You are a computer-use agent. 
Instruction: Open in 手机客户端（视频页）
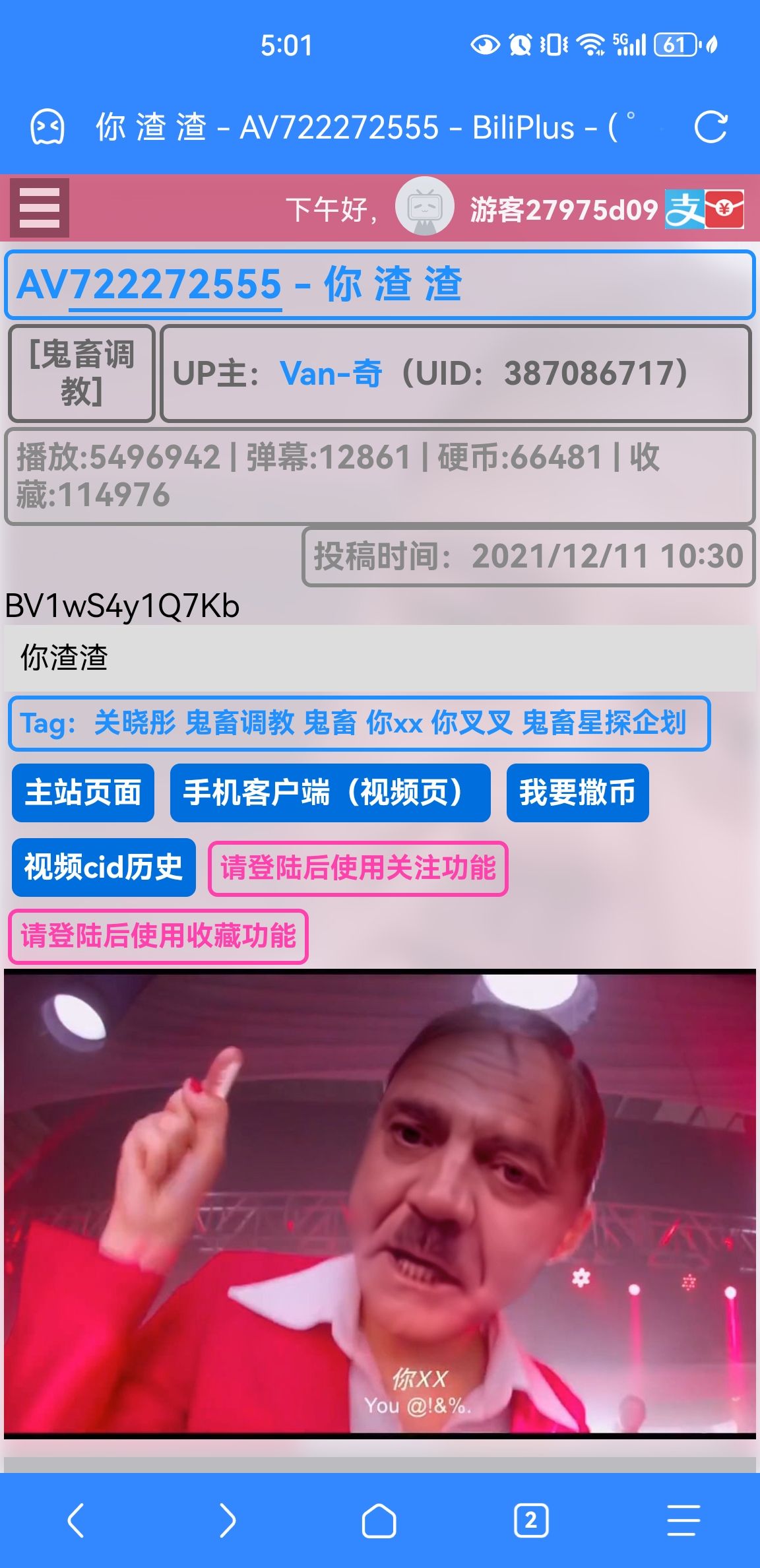coord(330,793)
